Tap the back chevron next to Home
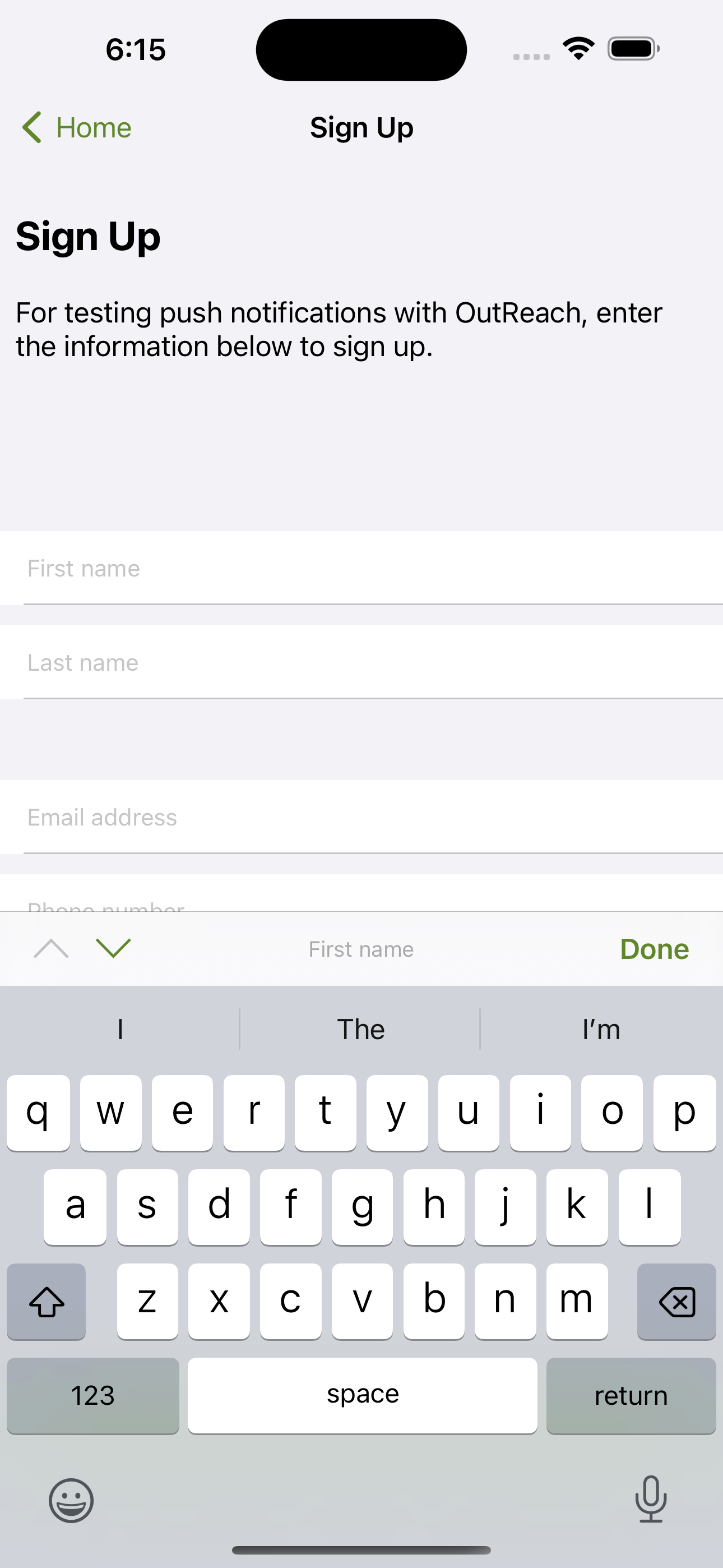The width and height of the screenshot is (723, 1568). click(x=31, y=127)
